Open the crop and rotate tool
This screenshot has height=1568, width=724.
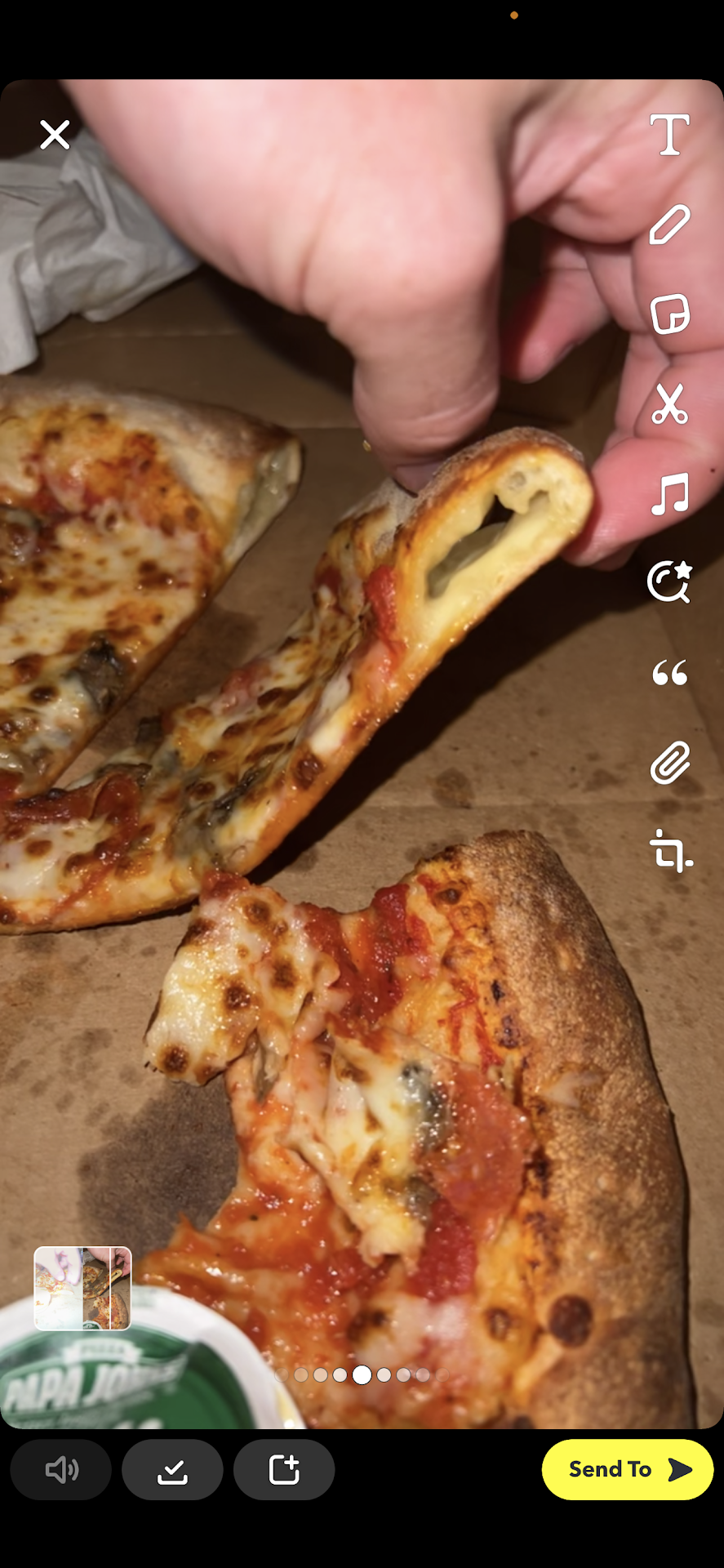[670, 851]
